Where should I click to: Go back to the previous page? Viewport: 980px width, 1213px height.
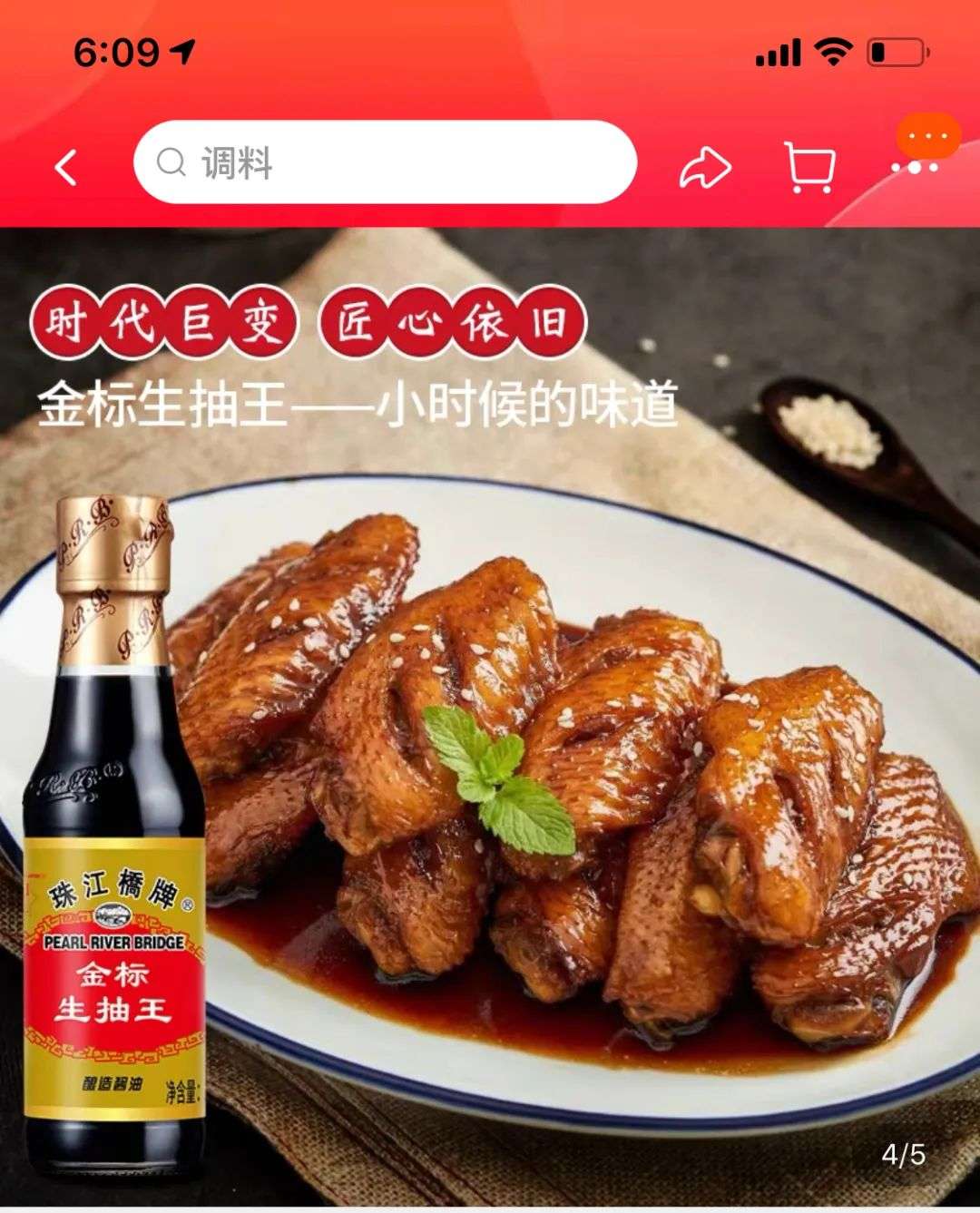(66, 168)
